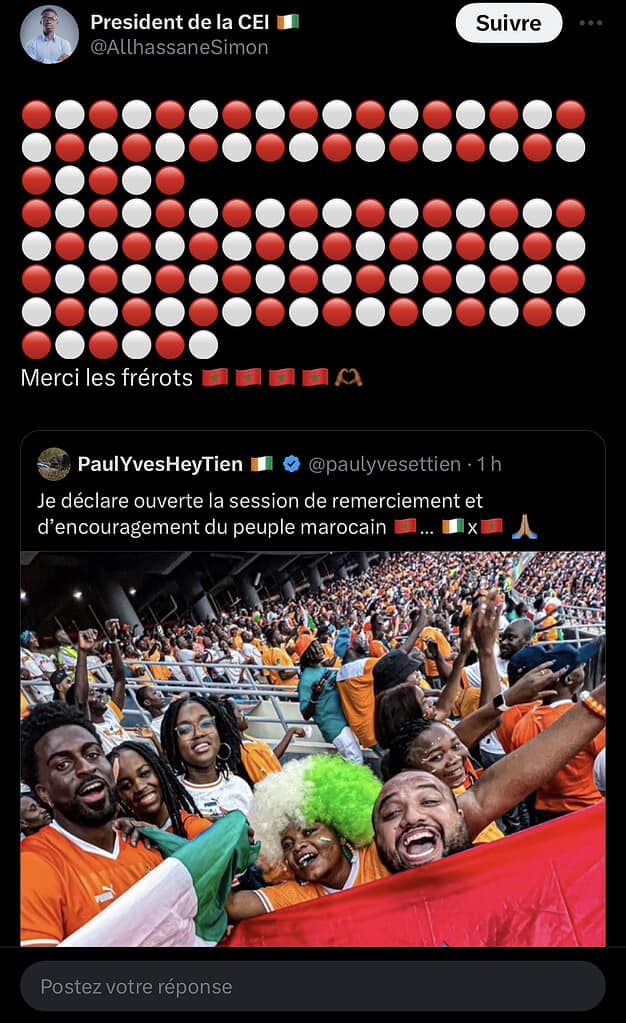Image resolution: width=626 pixels, height=1023 pixels.
Task: Tap the Postez votre réponse reply field
Action: coord(312,986)
